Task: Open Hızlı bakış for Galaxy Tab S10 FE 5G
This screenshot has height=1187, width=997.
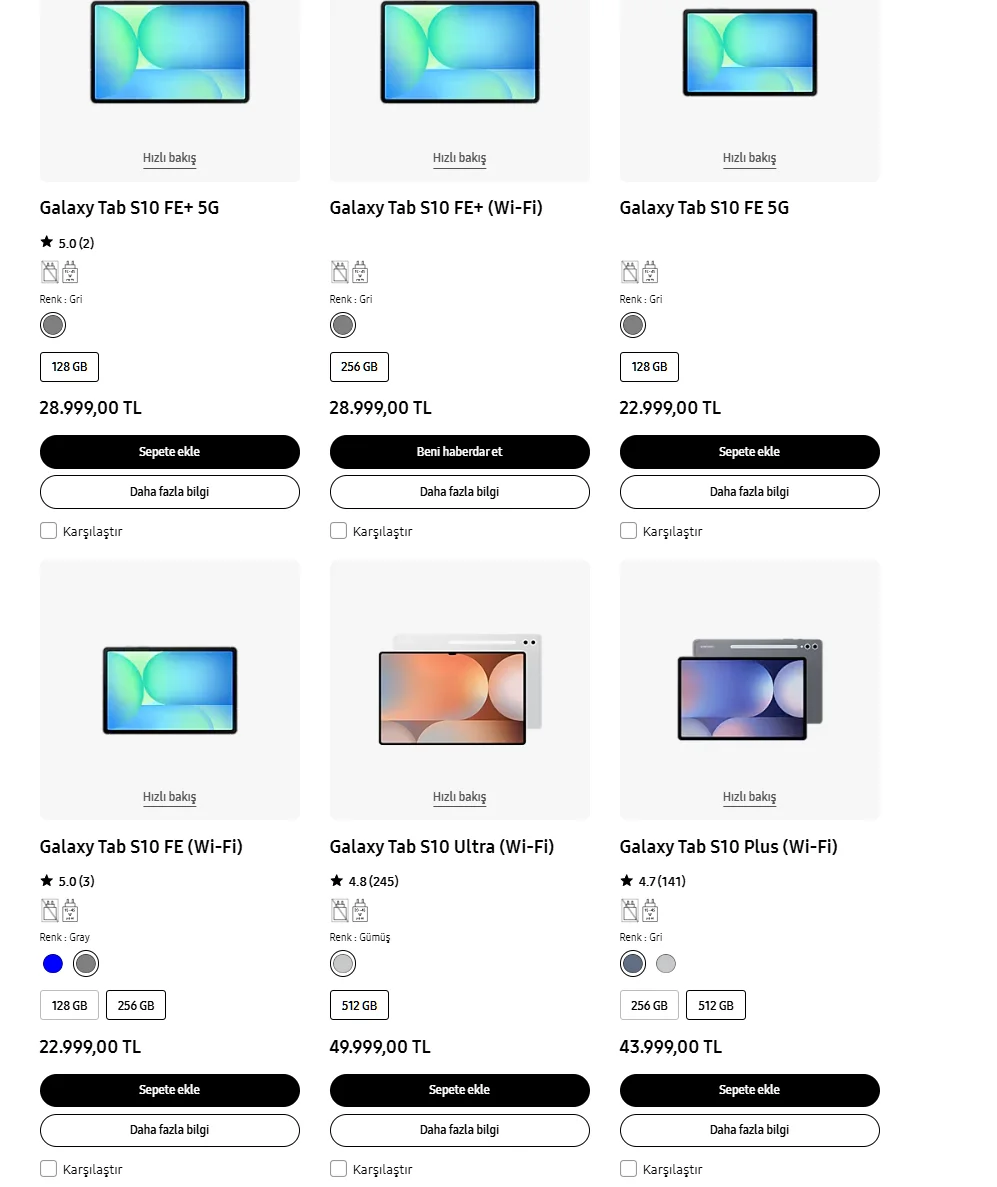Action: [749, 158]
